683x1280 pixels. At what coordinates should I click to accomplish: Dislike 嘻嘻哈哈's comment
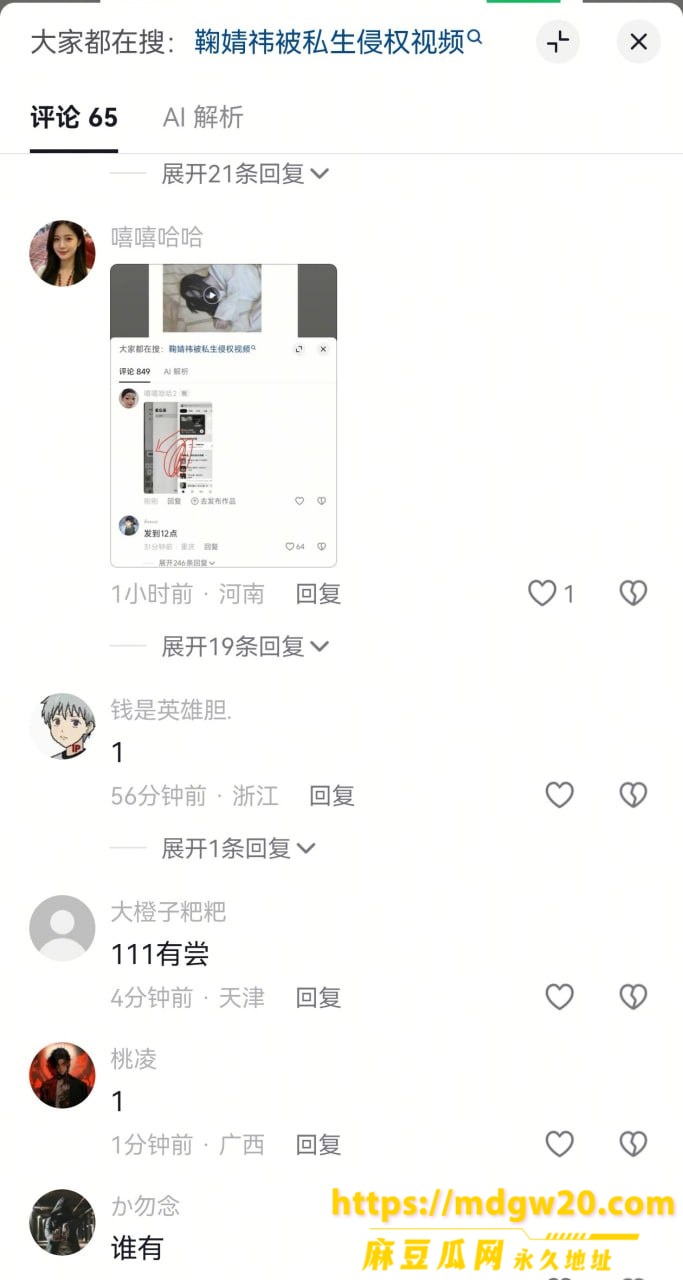633,594
